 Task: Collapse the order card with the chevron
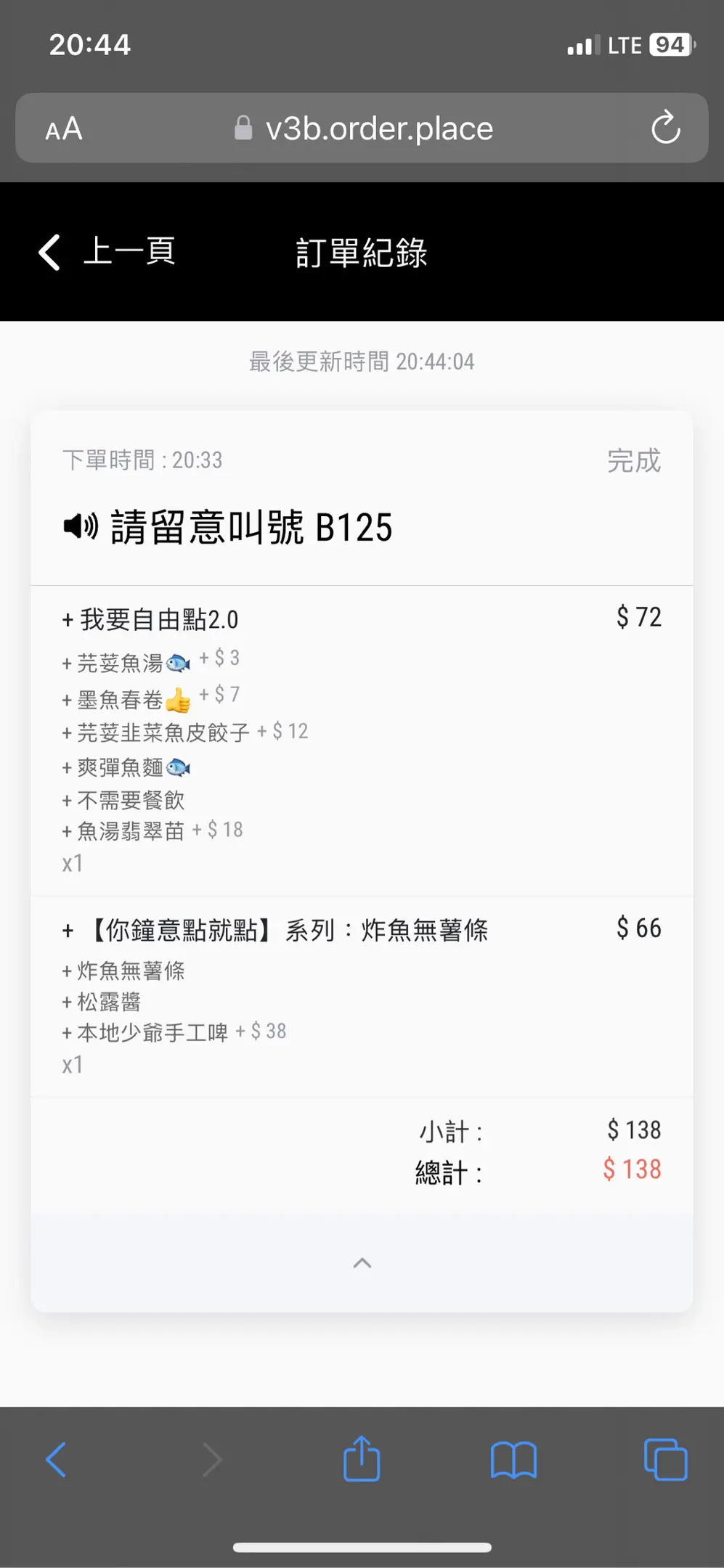click(x=362, y=1263)
